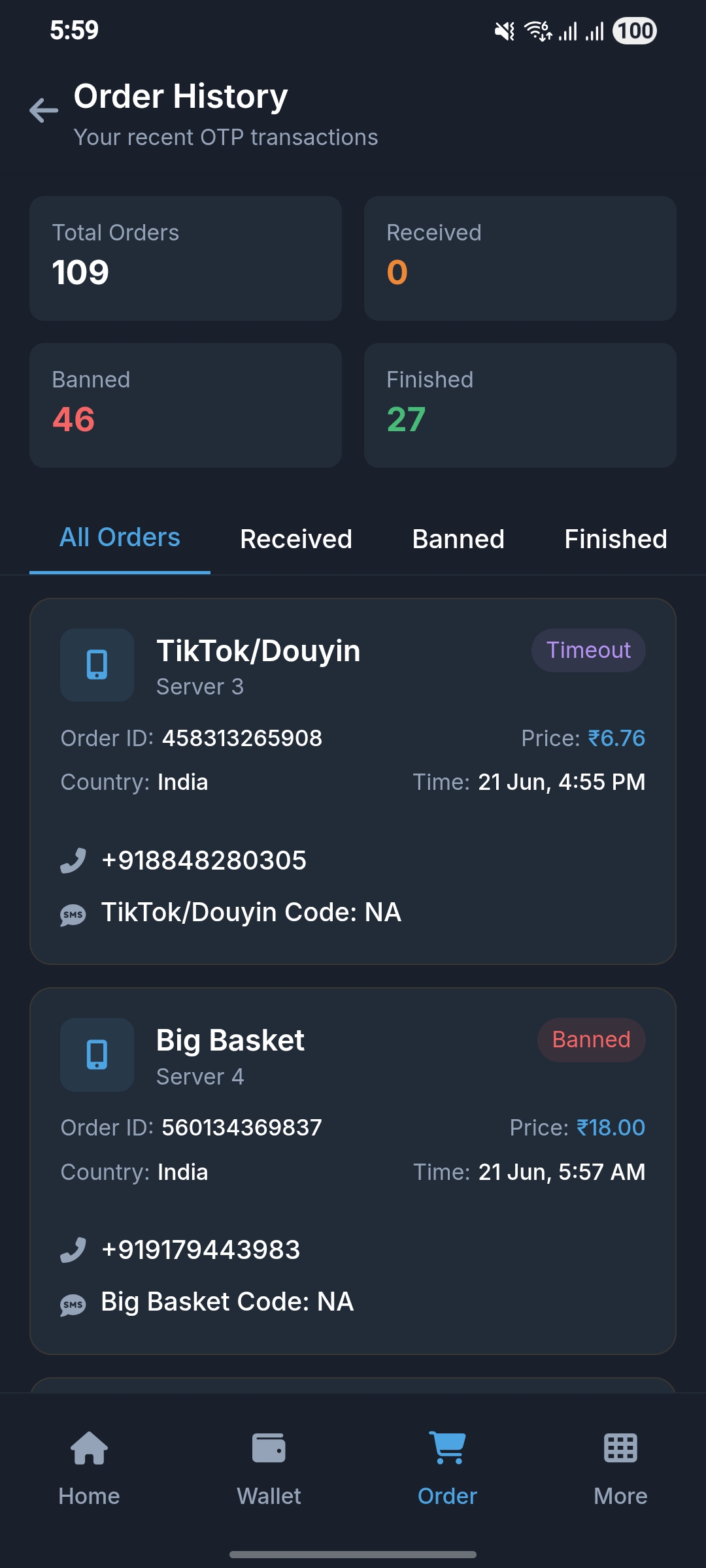
Task: Open the Finished orders tab
Action: [x=614, y=539]
